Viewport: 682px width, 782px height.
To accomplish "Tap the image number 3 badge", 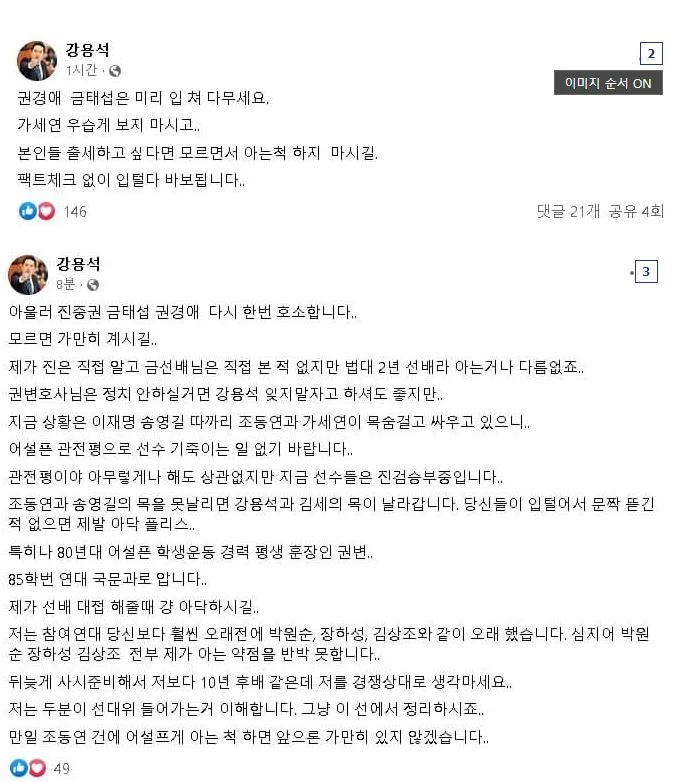I will tap(646, 272).
